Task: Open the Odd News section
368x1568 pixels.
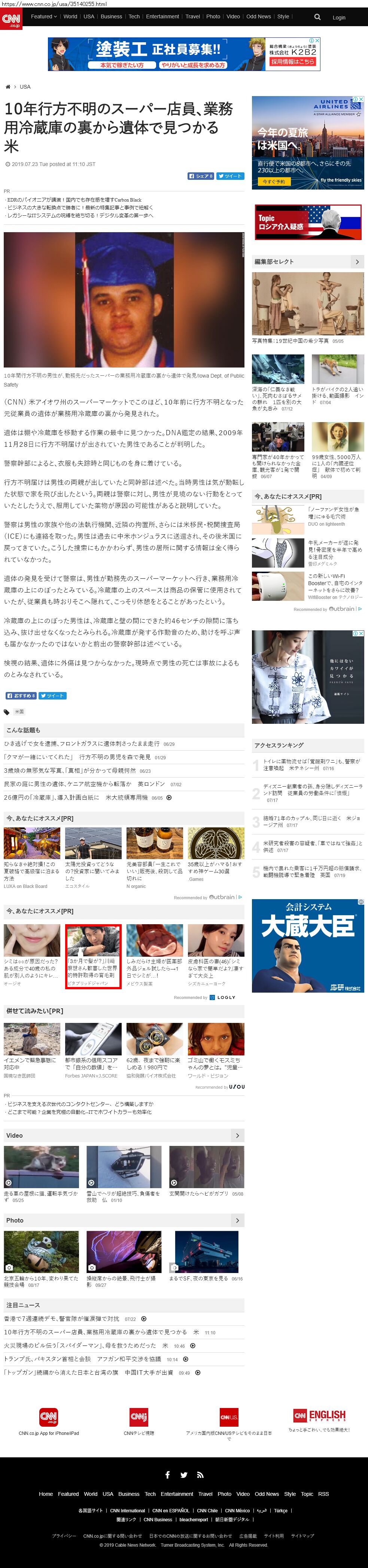Action: coord(258,16)
